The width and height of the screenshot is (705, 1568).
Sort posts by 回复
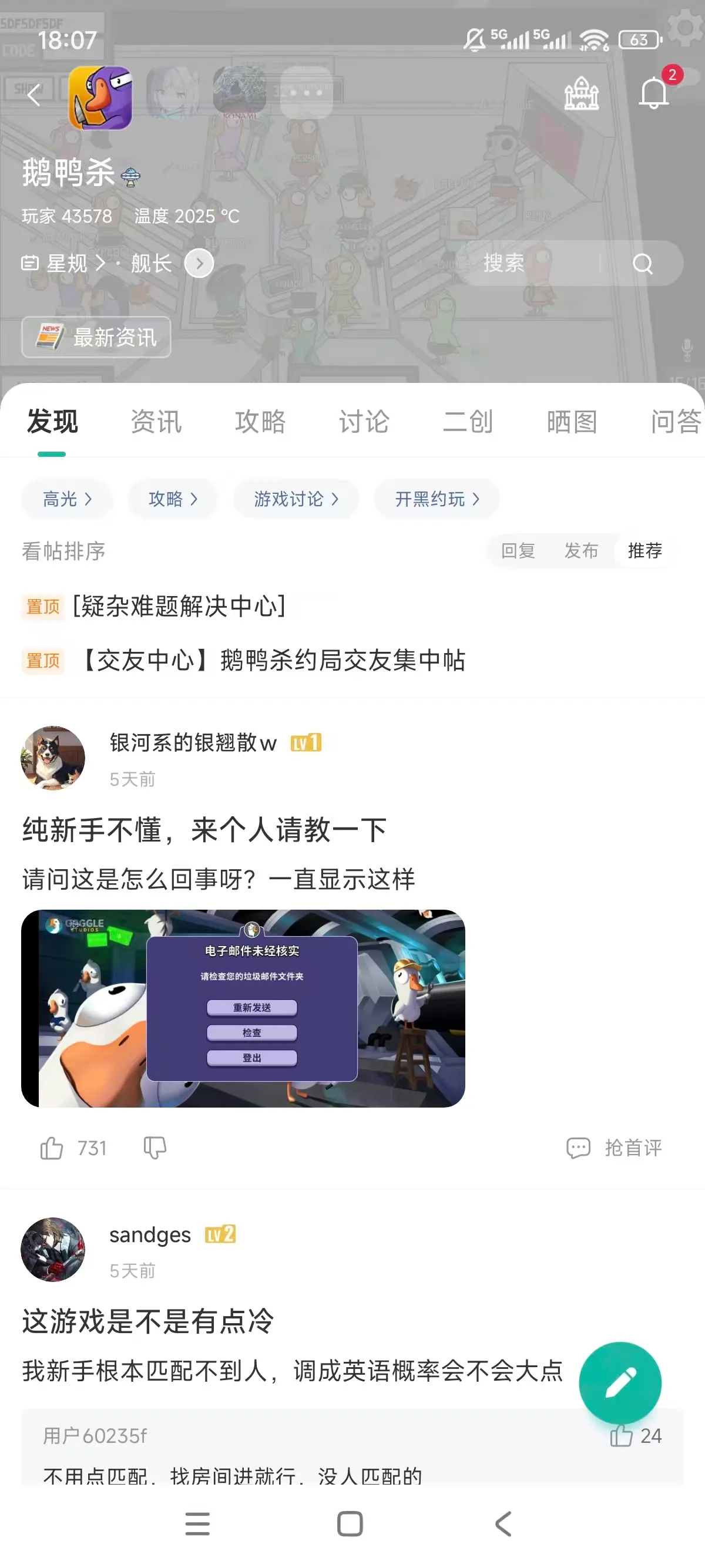(x=518, y=551)
